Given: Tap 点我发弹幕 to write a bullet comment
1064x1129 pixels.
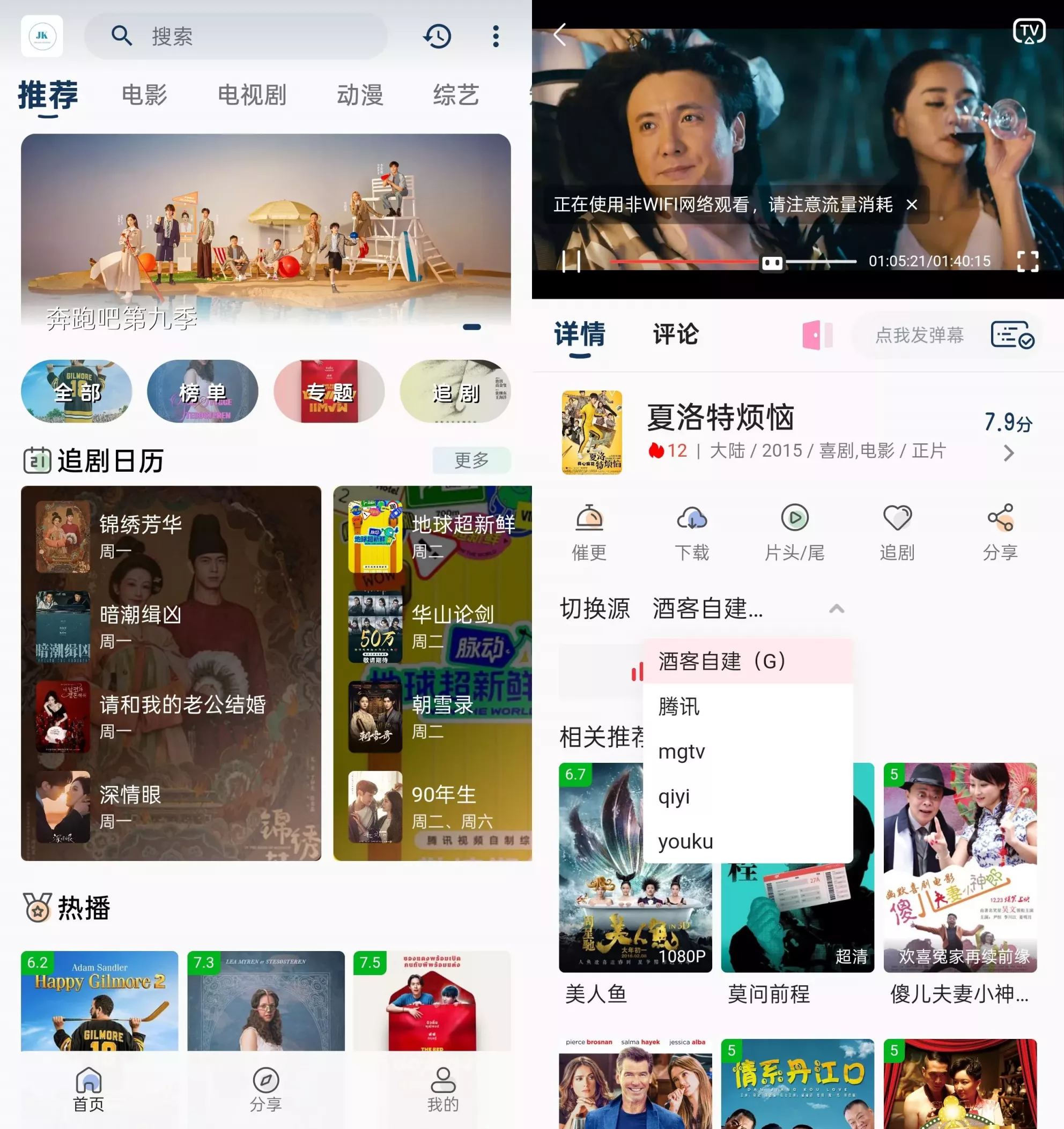Looking at the screenshot, I should [x=919, y=335].
